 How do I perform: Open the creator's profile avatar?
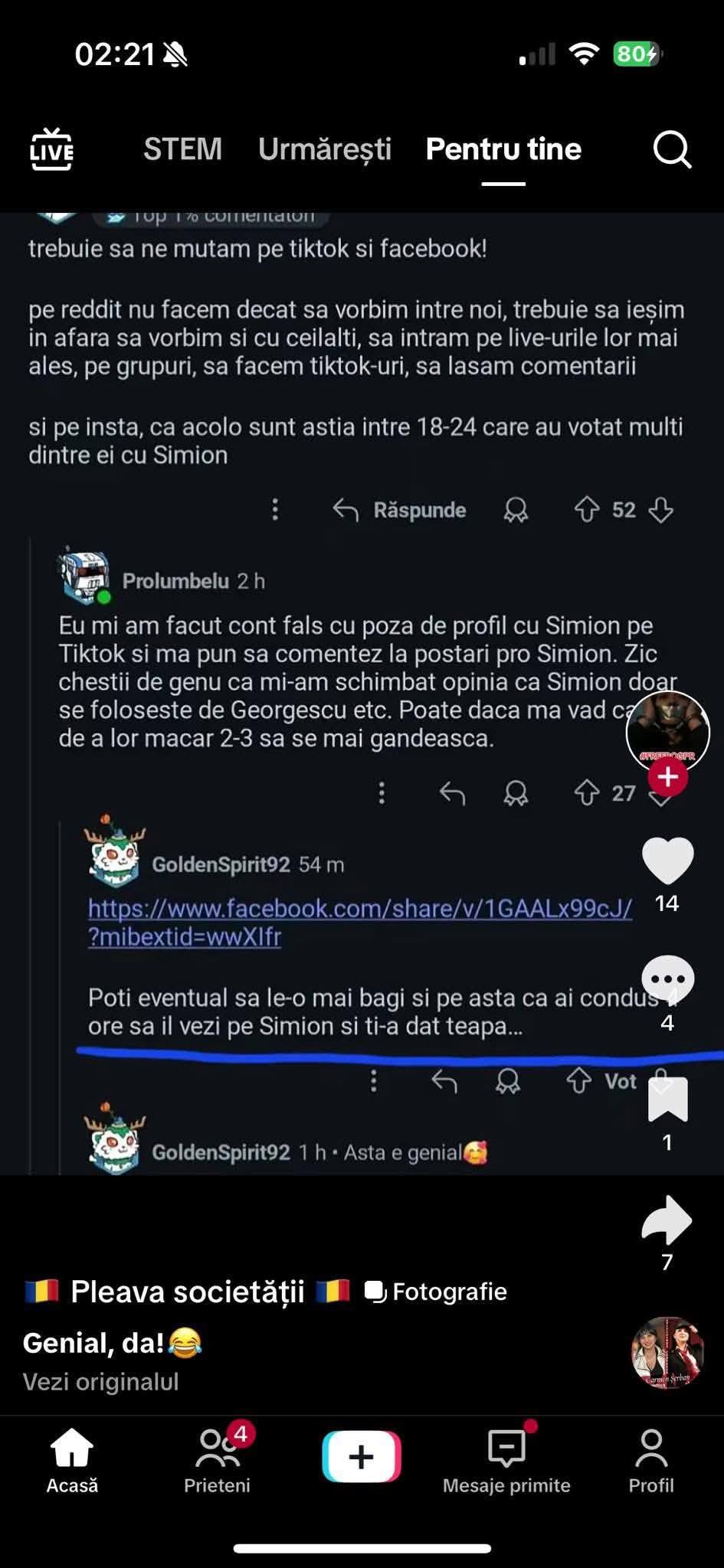(667, 731)
